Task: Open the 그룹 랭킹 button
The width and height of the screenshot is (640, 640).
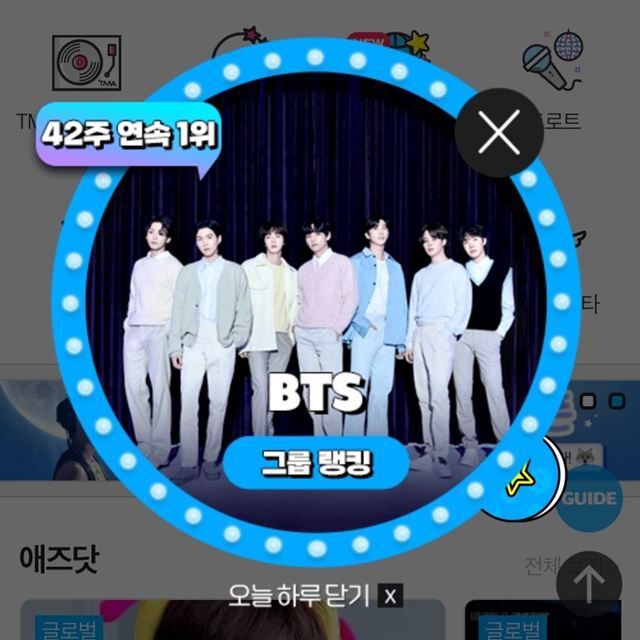Action: click(316, 462)
